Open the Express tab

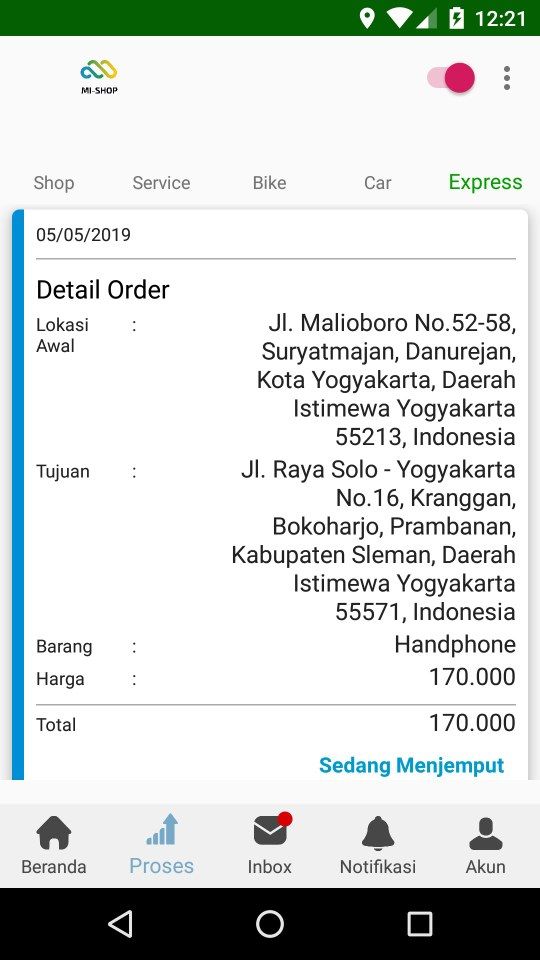486,182
